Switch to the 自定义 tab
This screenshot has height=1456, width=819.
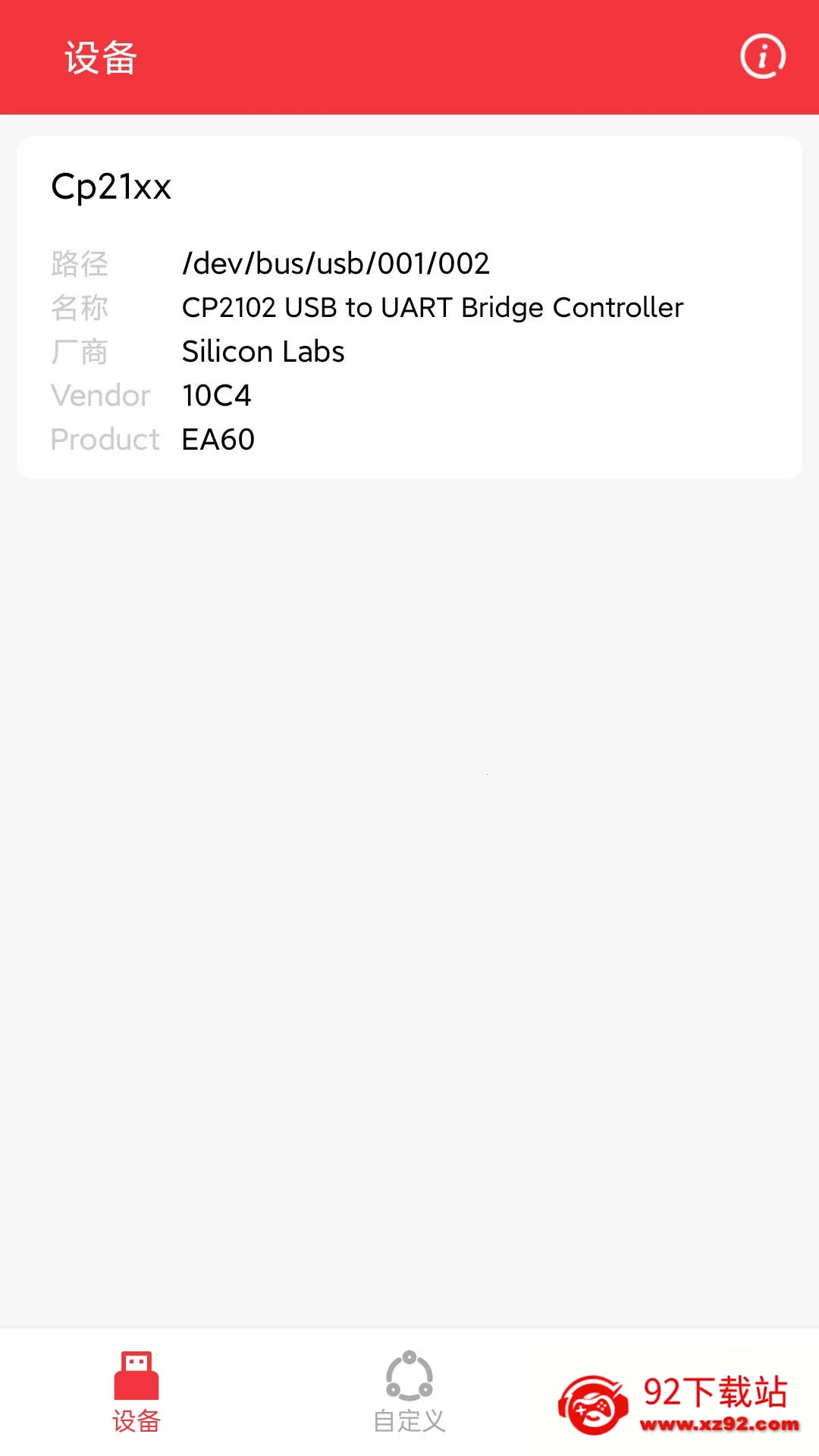tap(409, 1392)
